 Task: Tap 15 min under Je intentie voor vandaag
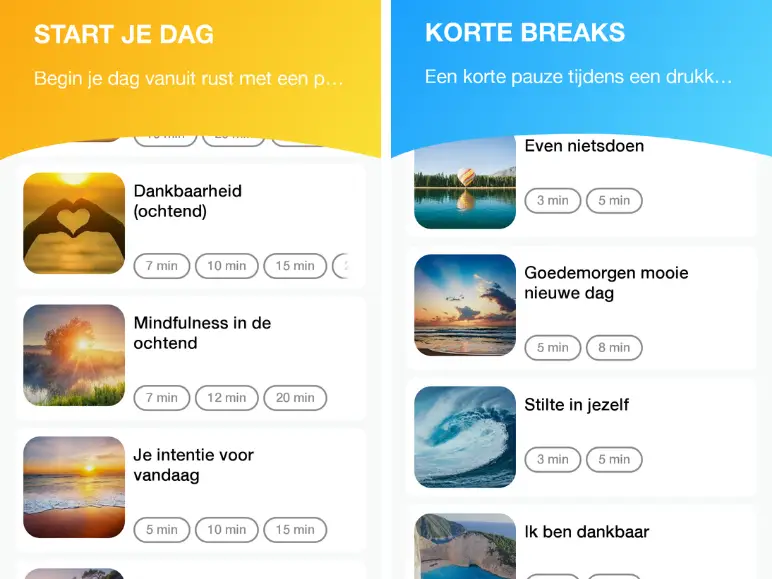(295, 530)
